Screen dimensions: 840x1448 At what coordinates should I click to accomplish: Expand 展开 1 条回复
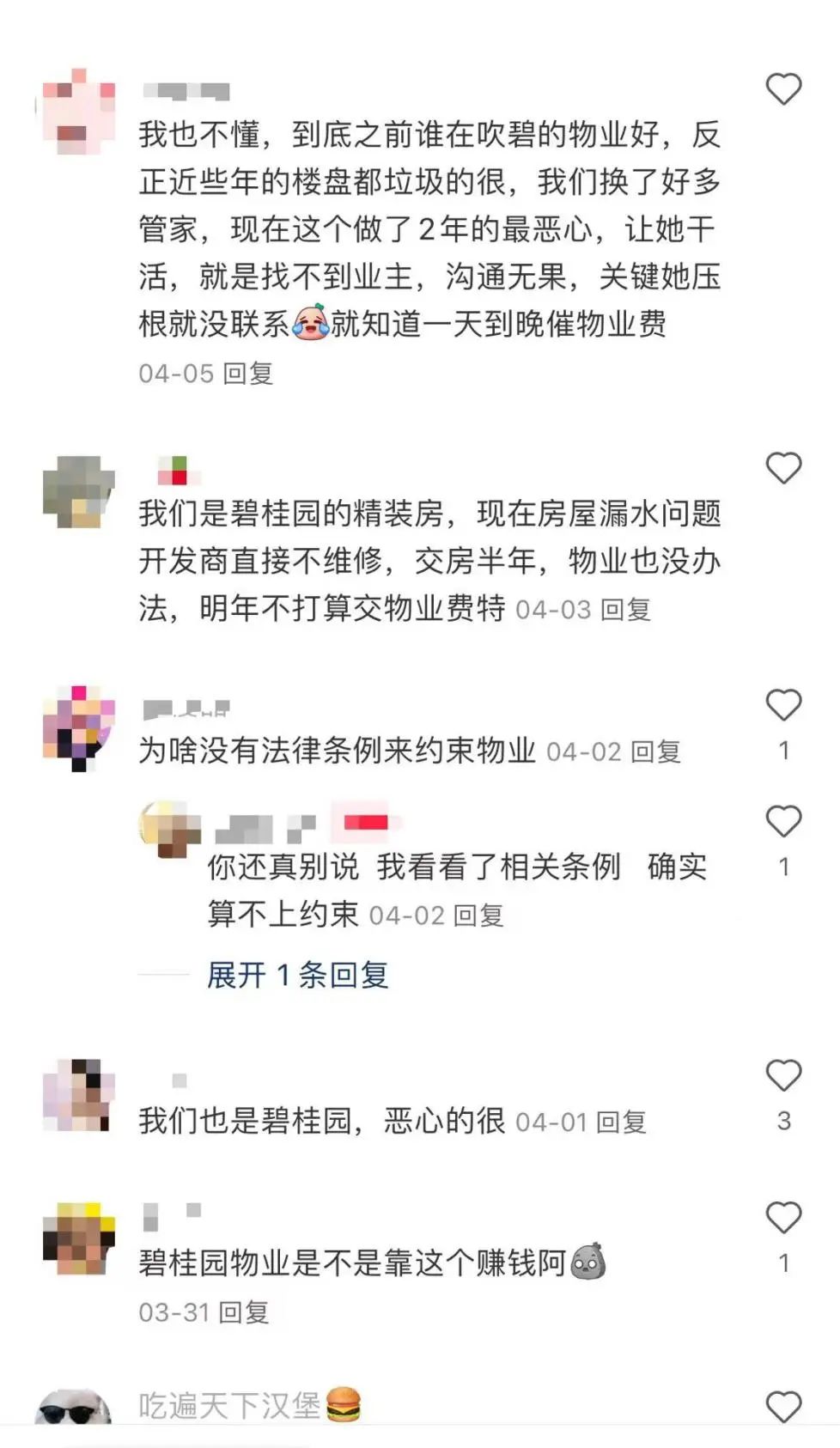(x=297, y=975)
